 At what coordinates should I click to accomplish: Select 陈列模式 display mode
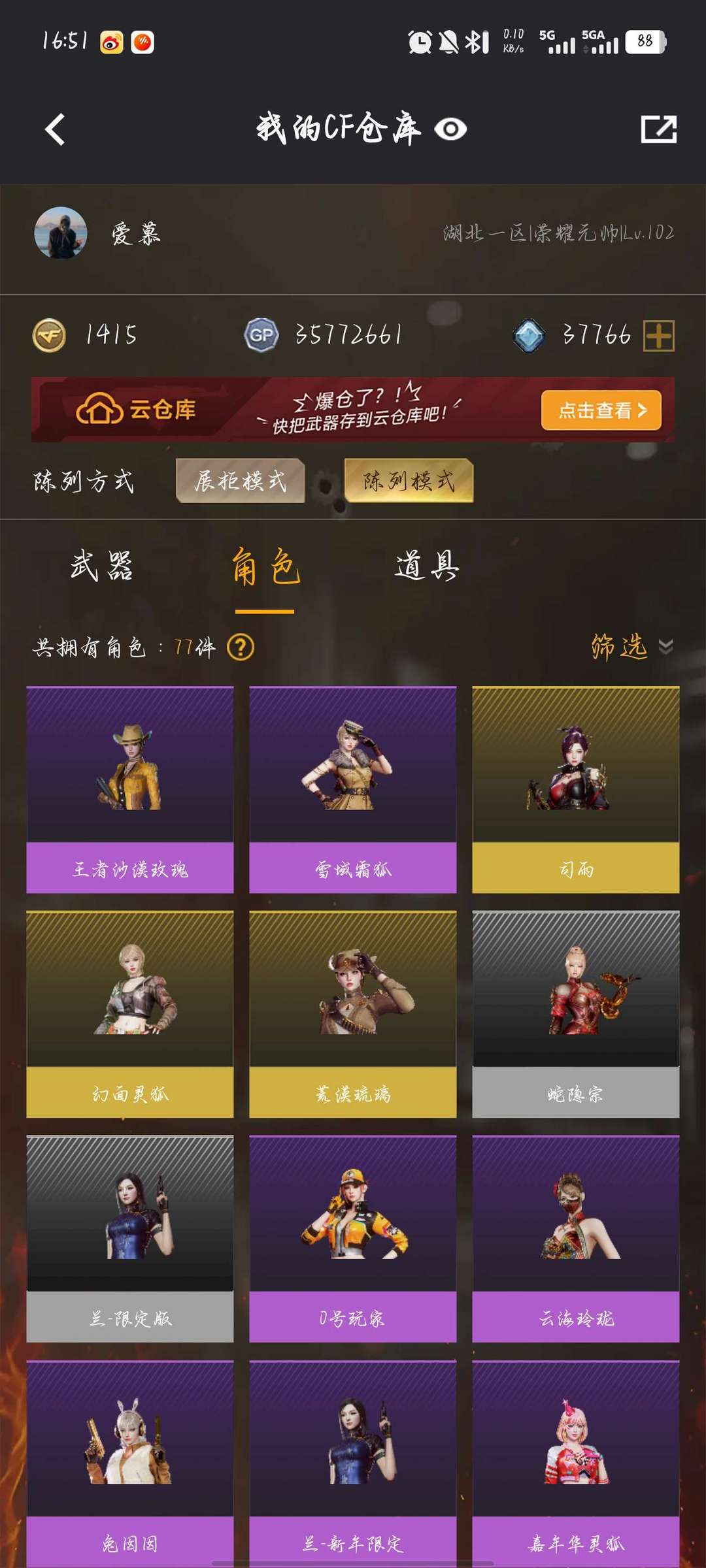click(x=409, y=481)
